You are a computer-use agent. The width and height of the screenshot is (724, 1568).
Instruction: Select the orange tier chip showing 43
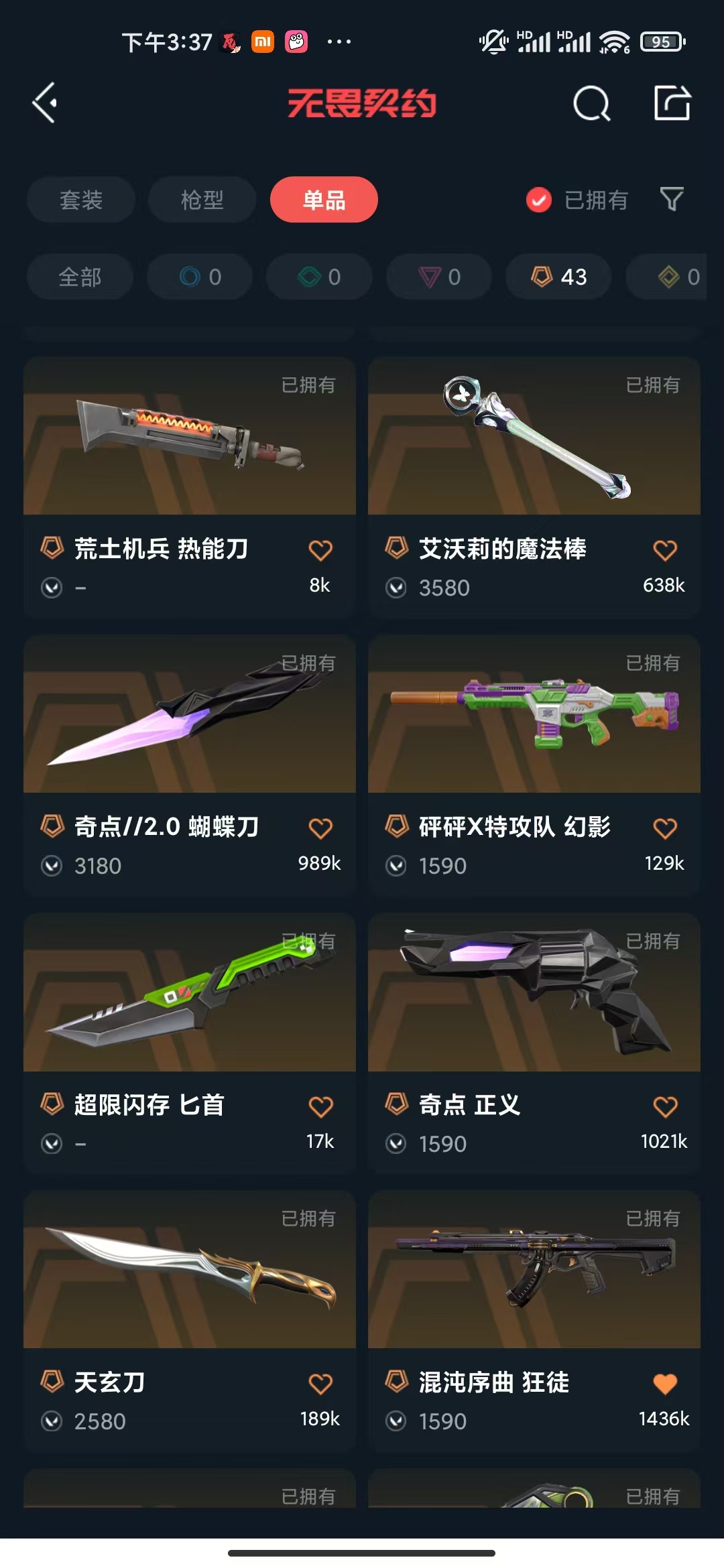(558, 277)
